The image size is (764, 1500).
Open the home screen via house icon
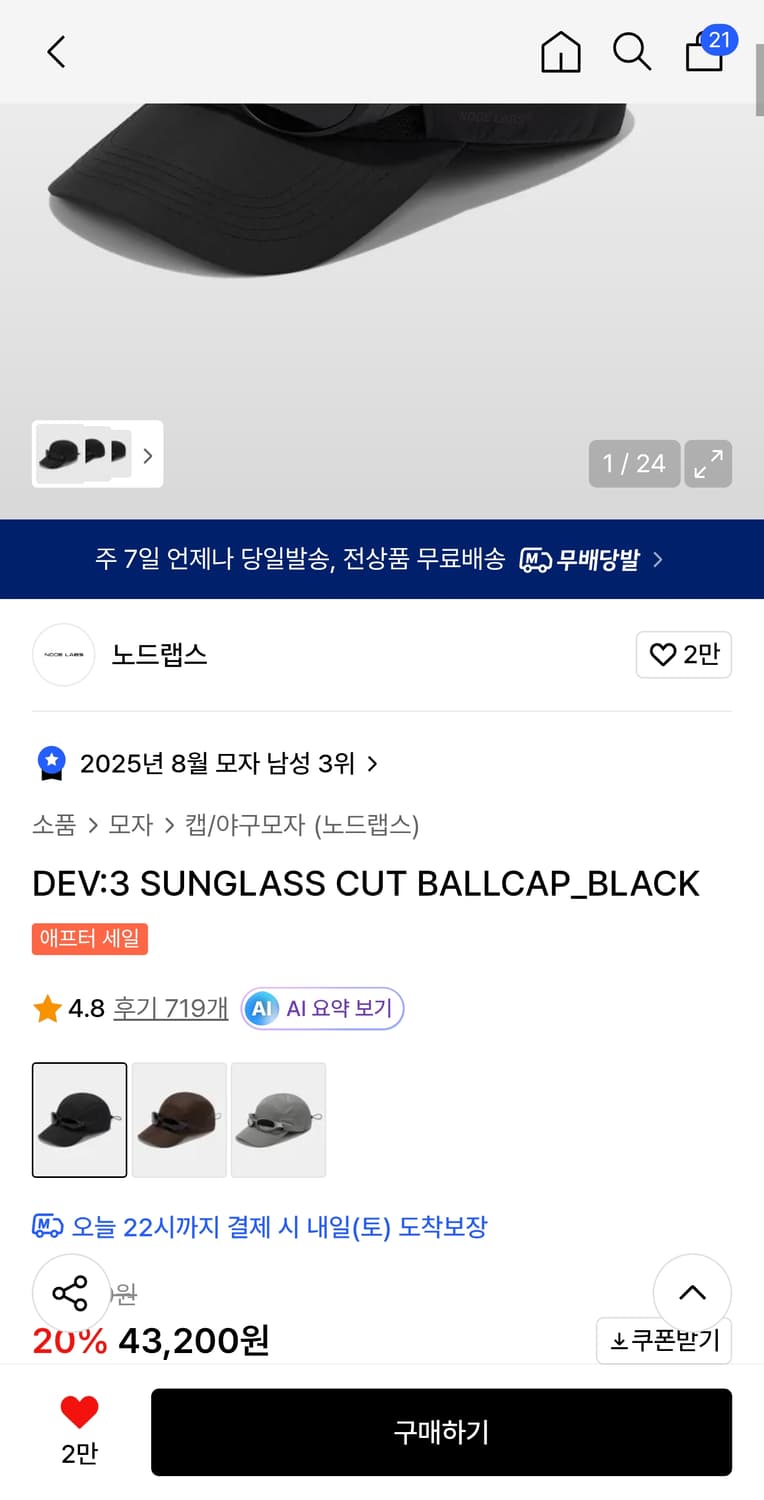(x=560, y=52)
